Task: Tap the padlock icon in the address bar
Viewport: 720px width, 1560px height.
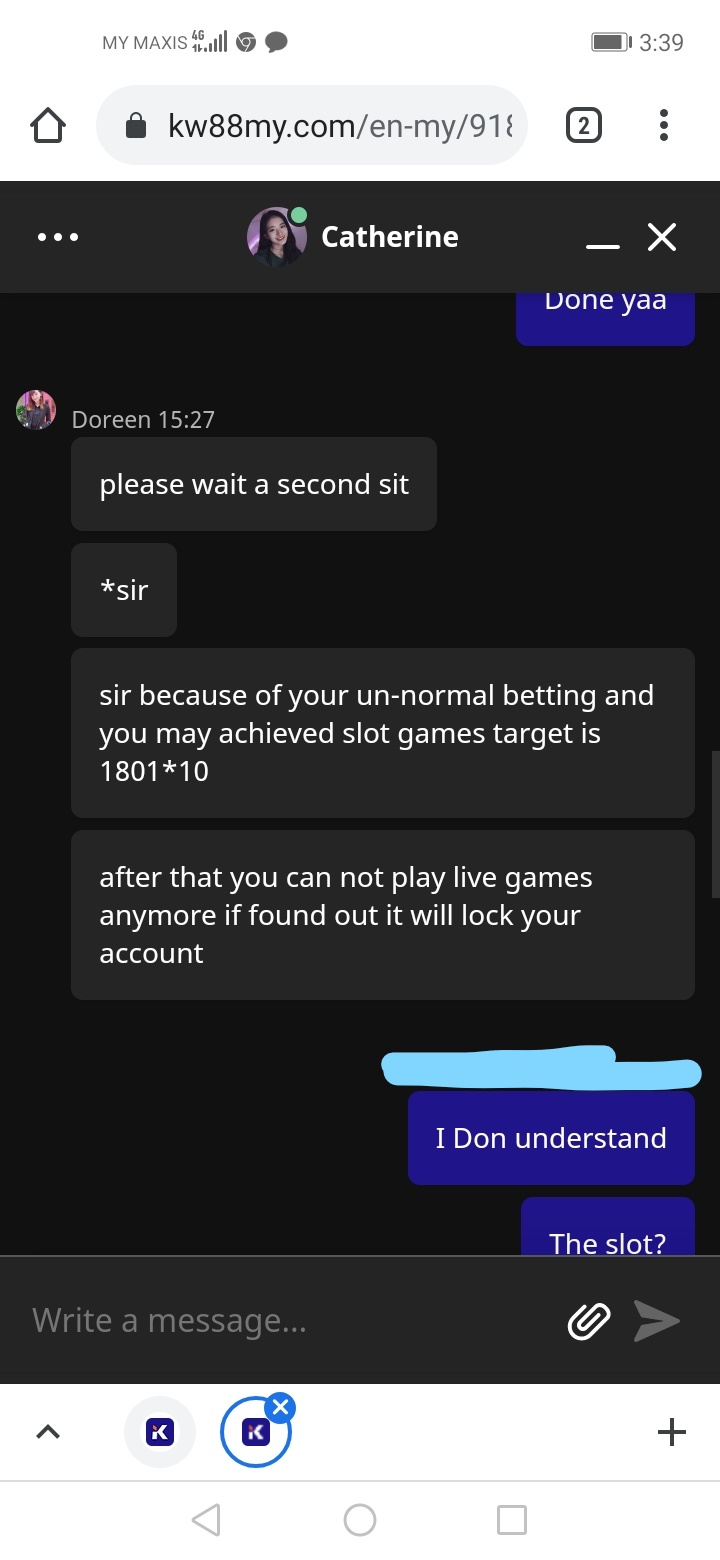Action: [138, 124]
